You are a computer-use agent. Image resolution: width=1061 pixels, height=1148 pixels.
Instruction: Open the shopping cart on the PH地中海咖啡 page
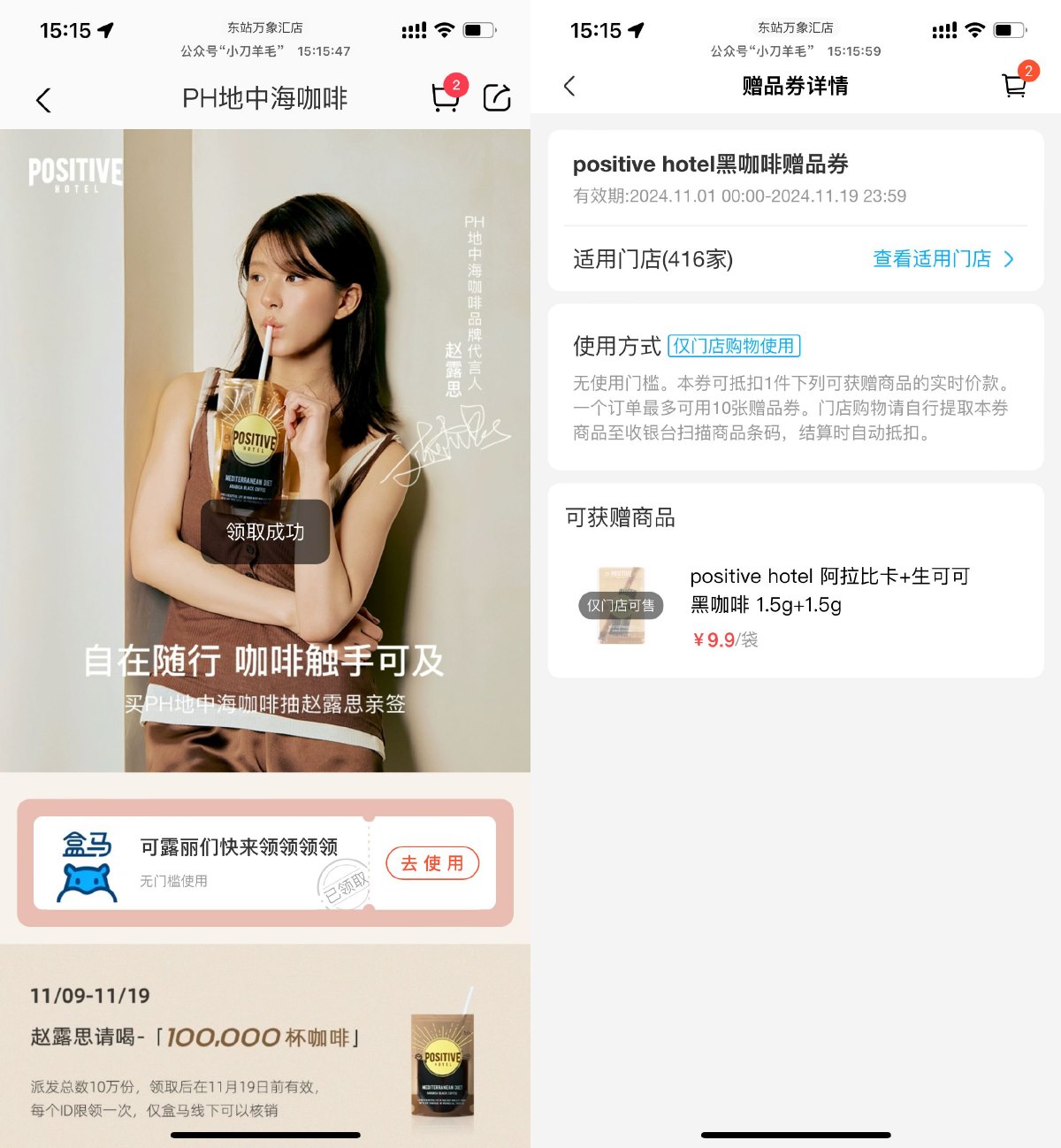(x=445, y=99)
